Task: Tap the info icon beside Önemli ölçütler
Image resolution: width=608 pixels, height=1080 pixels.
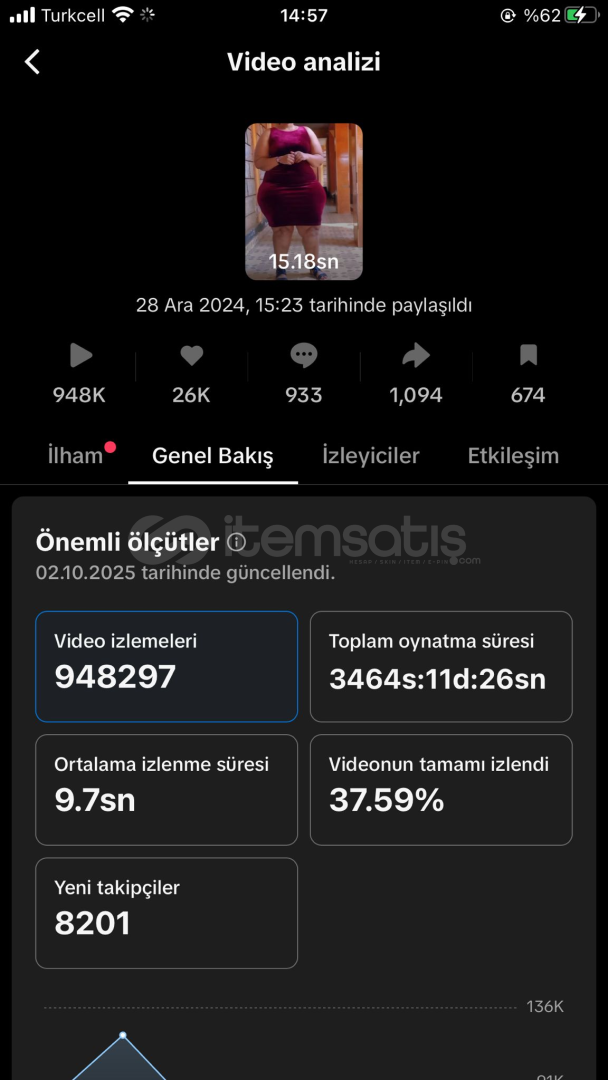Action: (236, 542)
